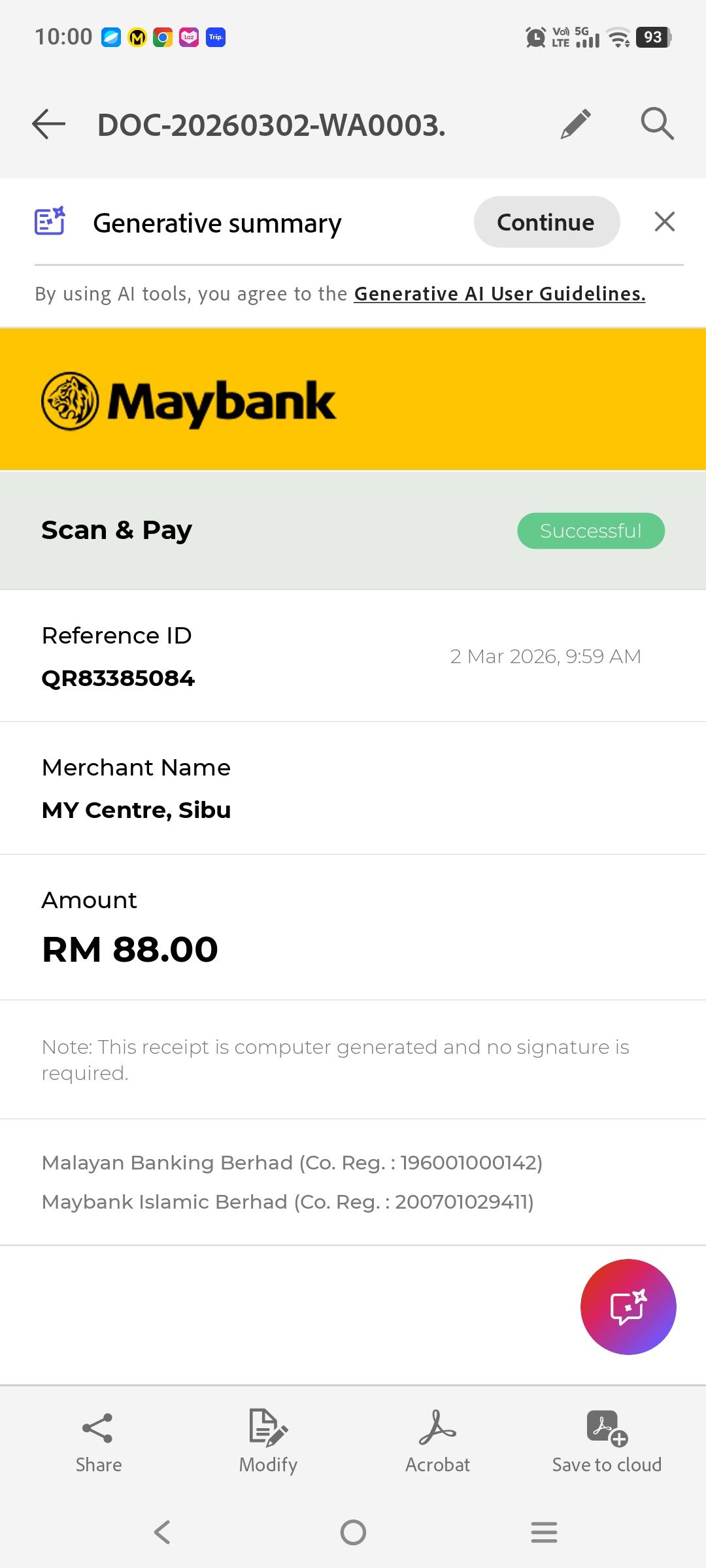Share this document
The width and height of the screenshot is (706, 1568).
(98, 1442)
